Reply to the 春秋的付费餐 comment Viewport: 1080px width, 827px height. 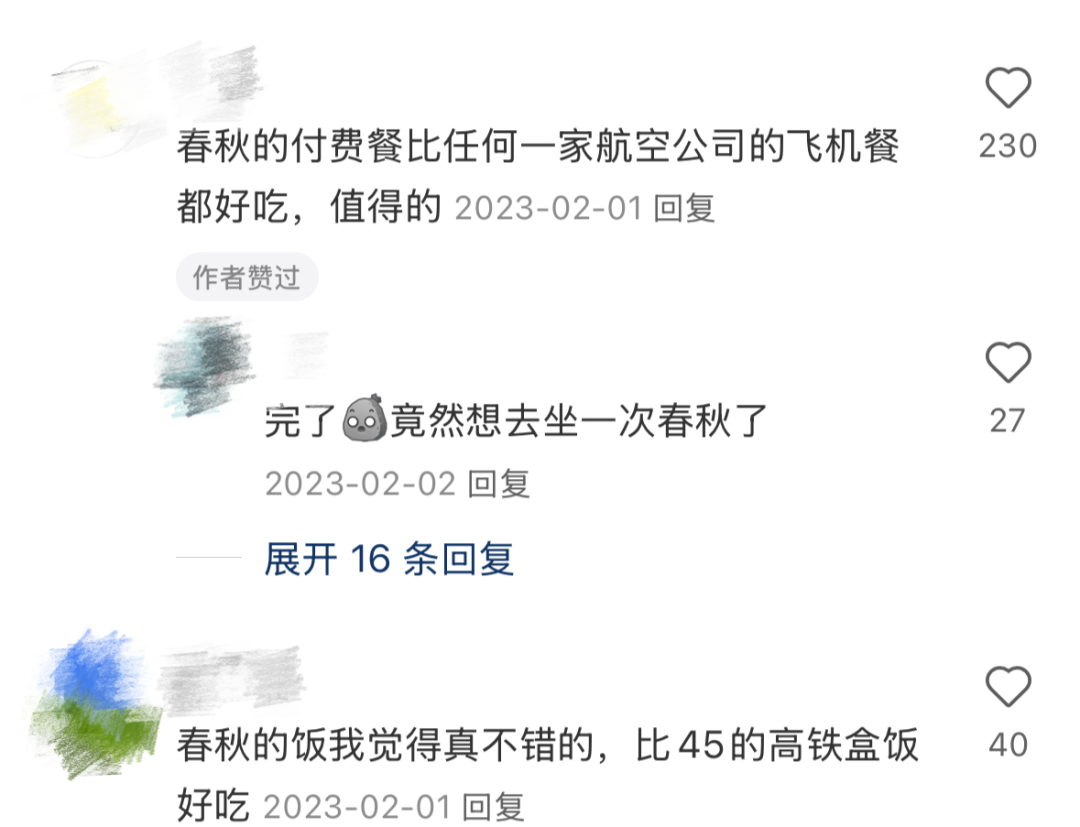[684, 209]
